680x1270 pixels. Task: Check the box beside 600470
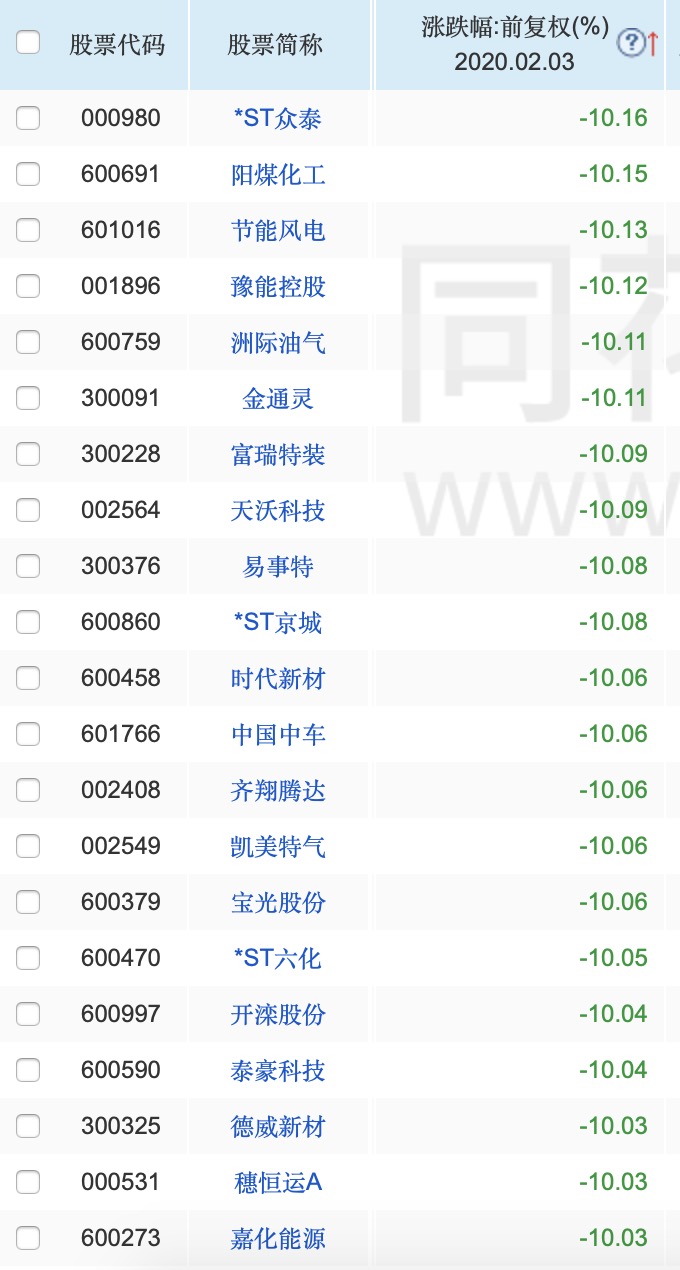(28, 959)
